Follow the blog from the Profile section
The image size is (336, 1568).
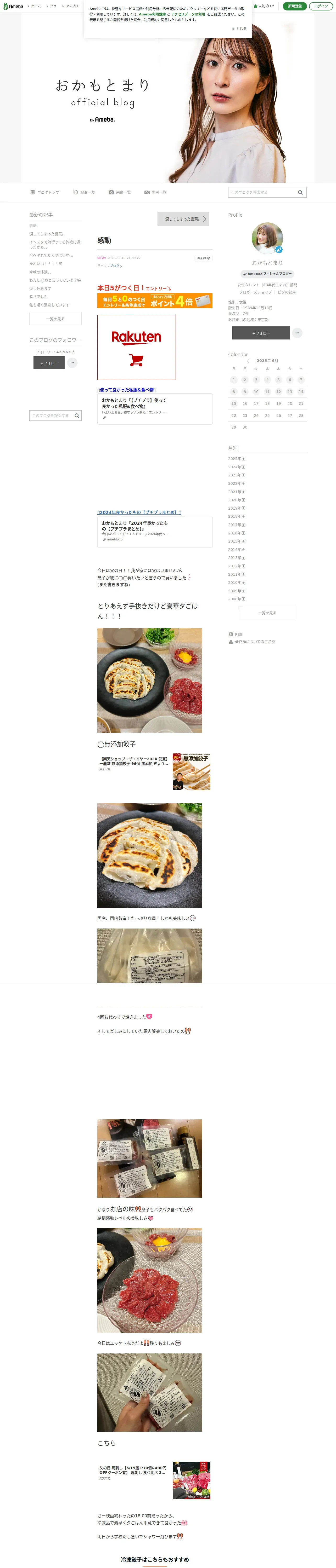pos(261,333)
